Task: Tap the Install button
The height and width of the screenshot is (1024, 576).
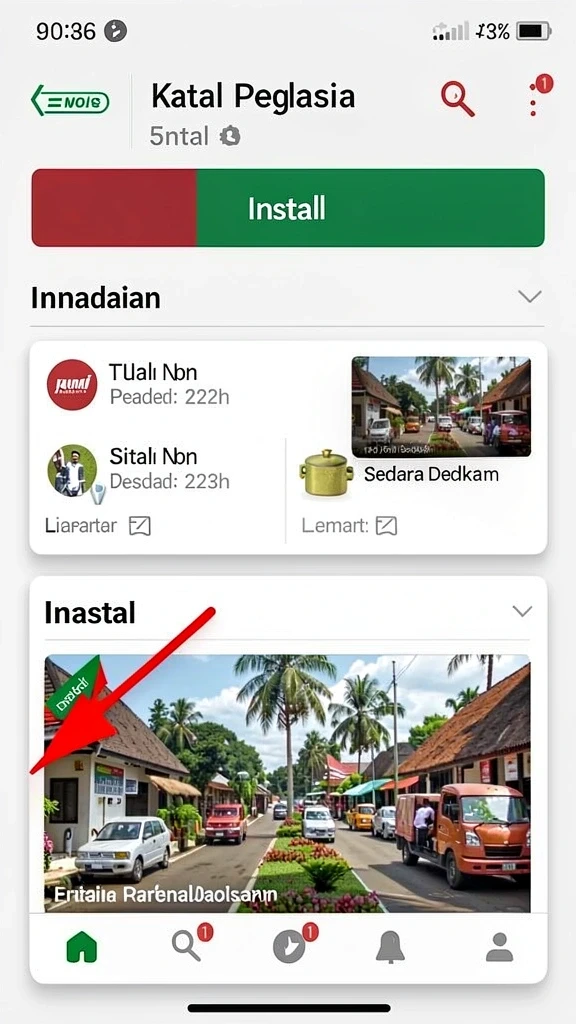Action: 288,208
